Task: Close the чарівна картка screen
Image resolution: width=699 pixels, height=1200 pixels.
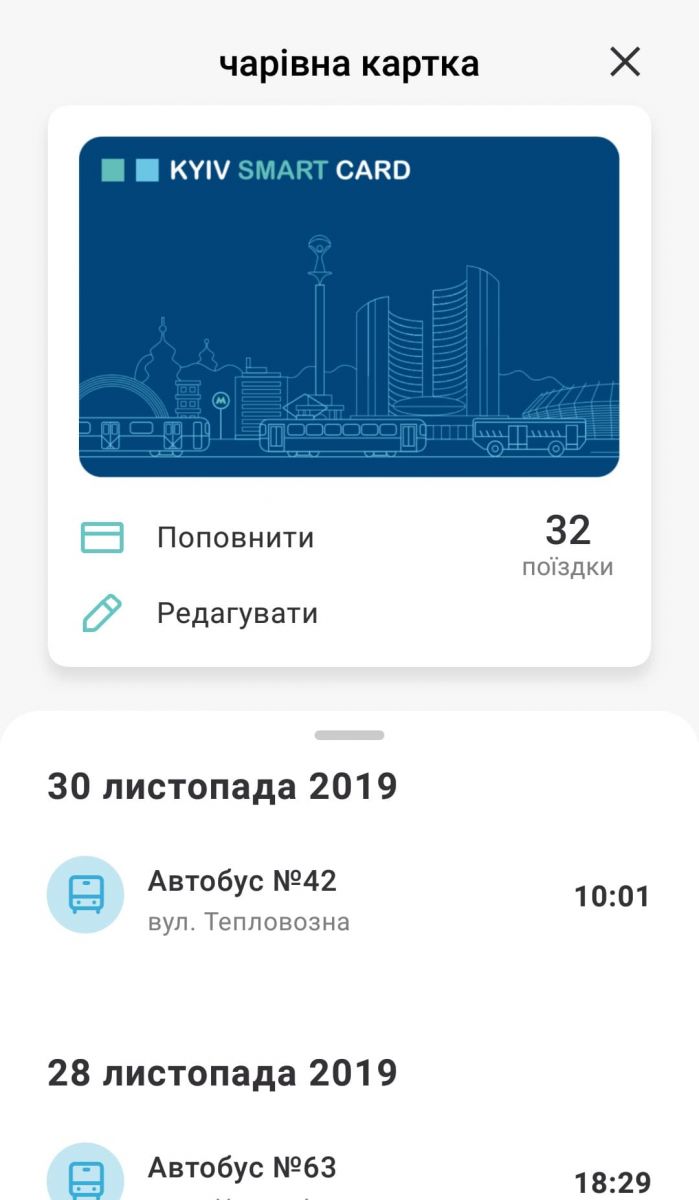Action: click(x=625, y=63)
